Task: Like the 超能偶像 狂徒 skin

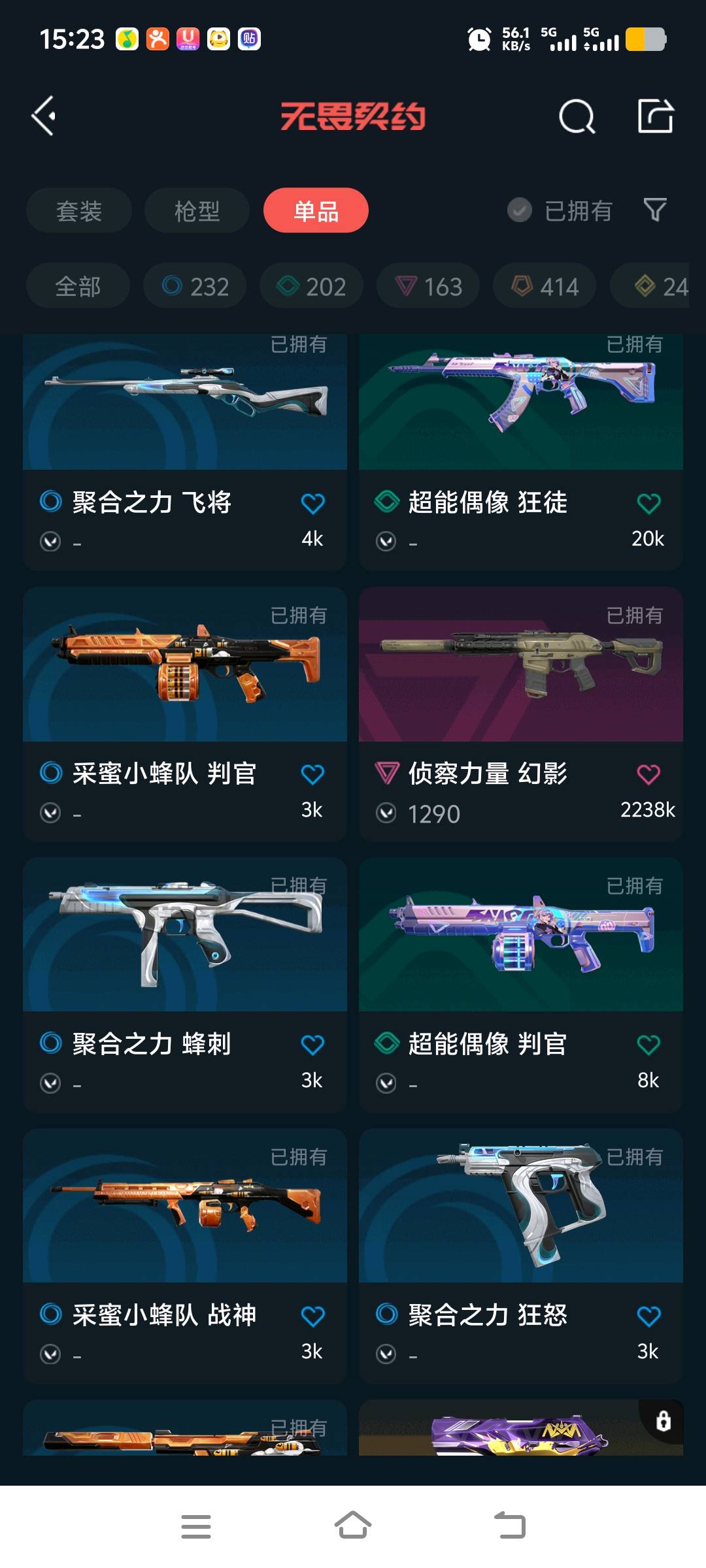Action: [x=648, y=504]
